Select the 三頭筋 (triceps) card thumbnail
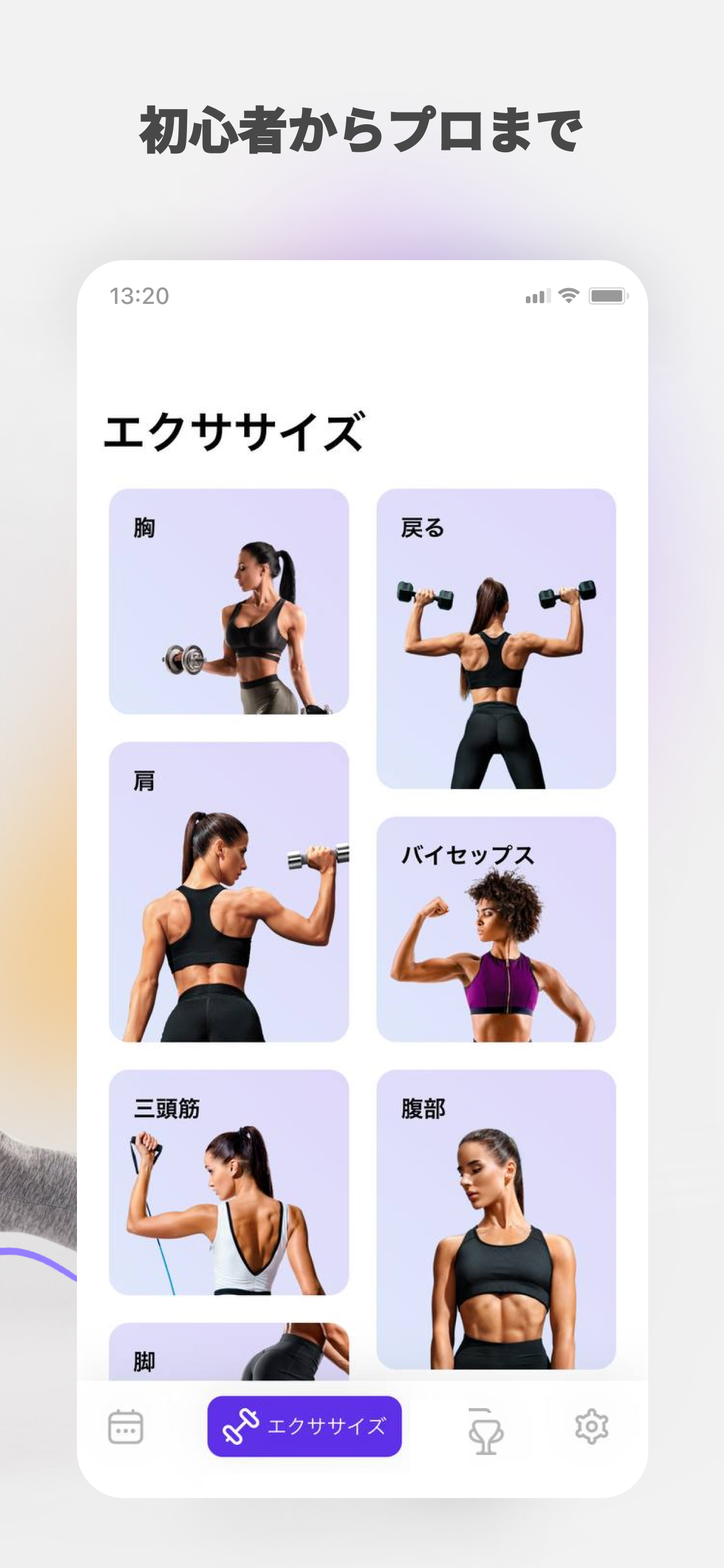This screenshot has width=724, height=1568. coord(230,1187)
